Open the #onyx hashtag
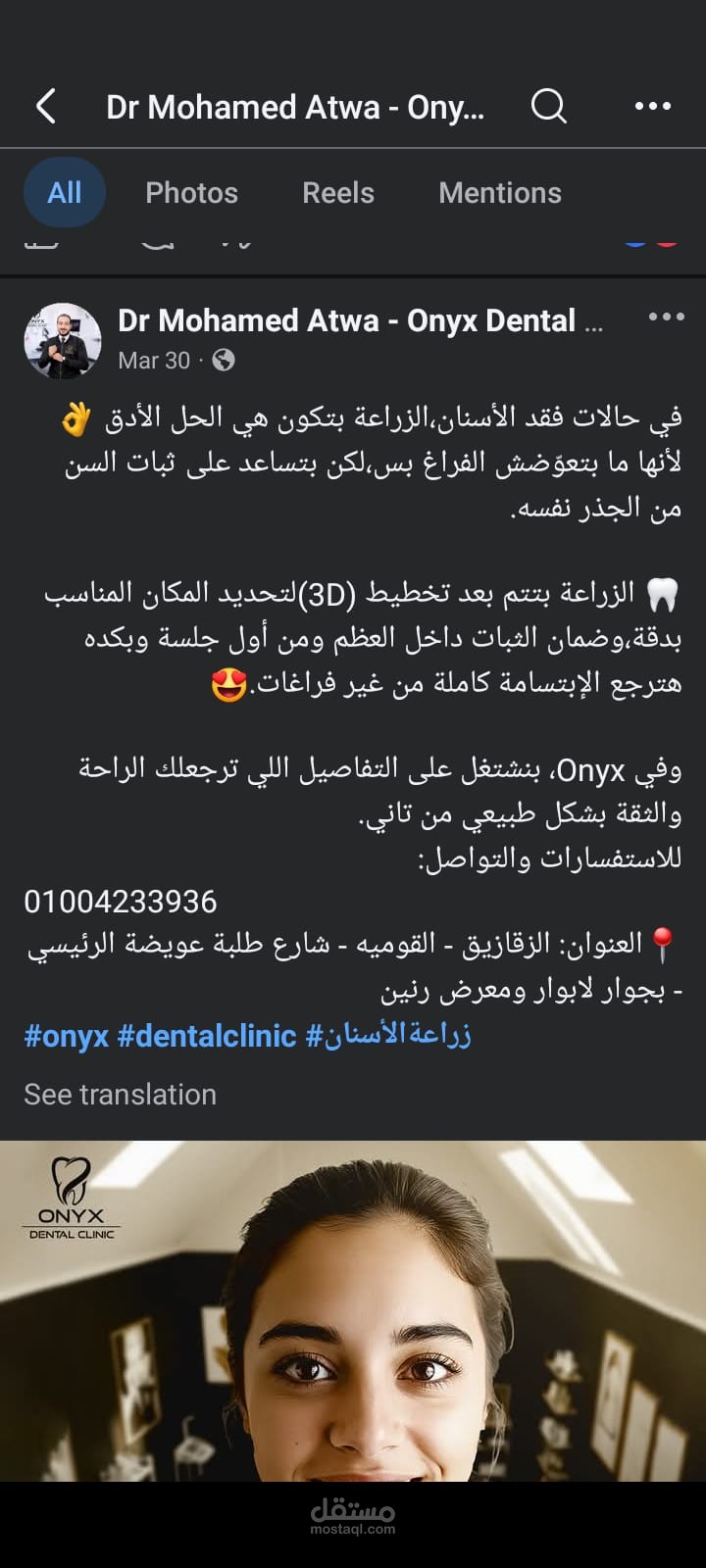This screenshot has width=706, height=1568. (66, 1037)
